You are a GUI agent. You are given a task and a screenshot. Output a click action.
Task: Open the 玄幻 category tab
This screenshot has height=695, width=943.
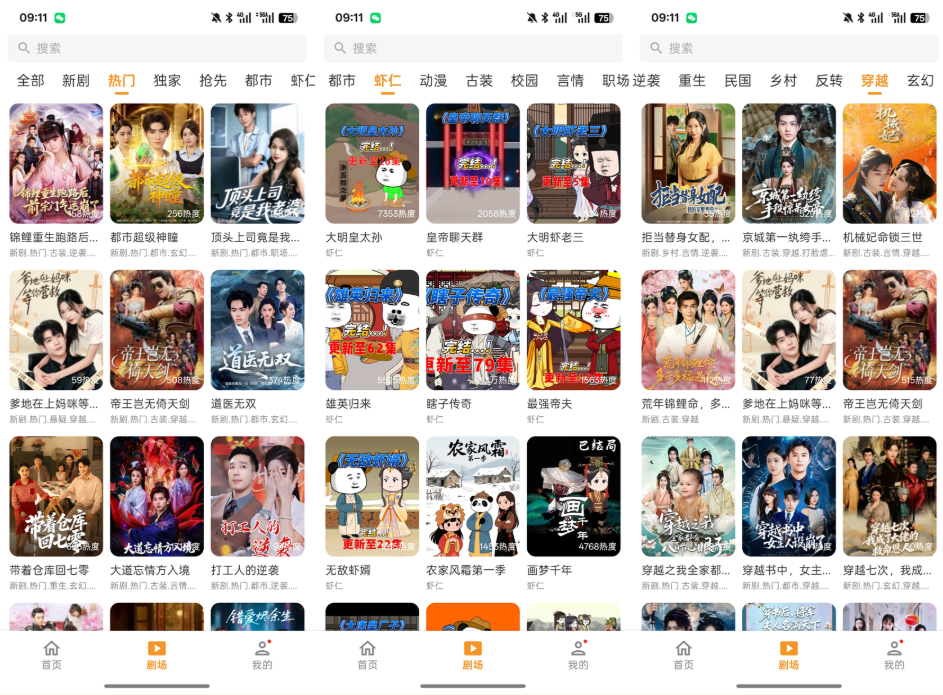point(920,81)
